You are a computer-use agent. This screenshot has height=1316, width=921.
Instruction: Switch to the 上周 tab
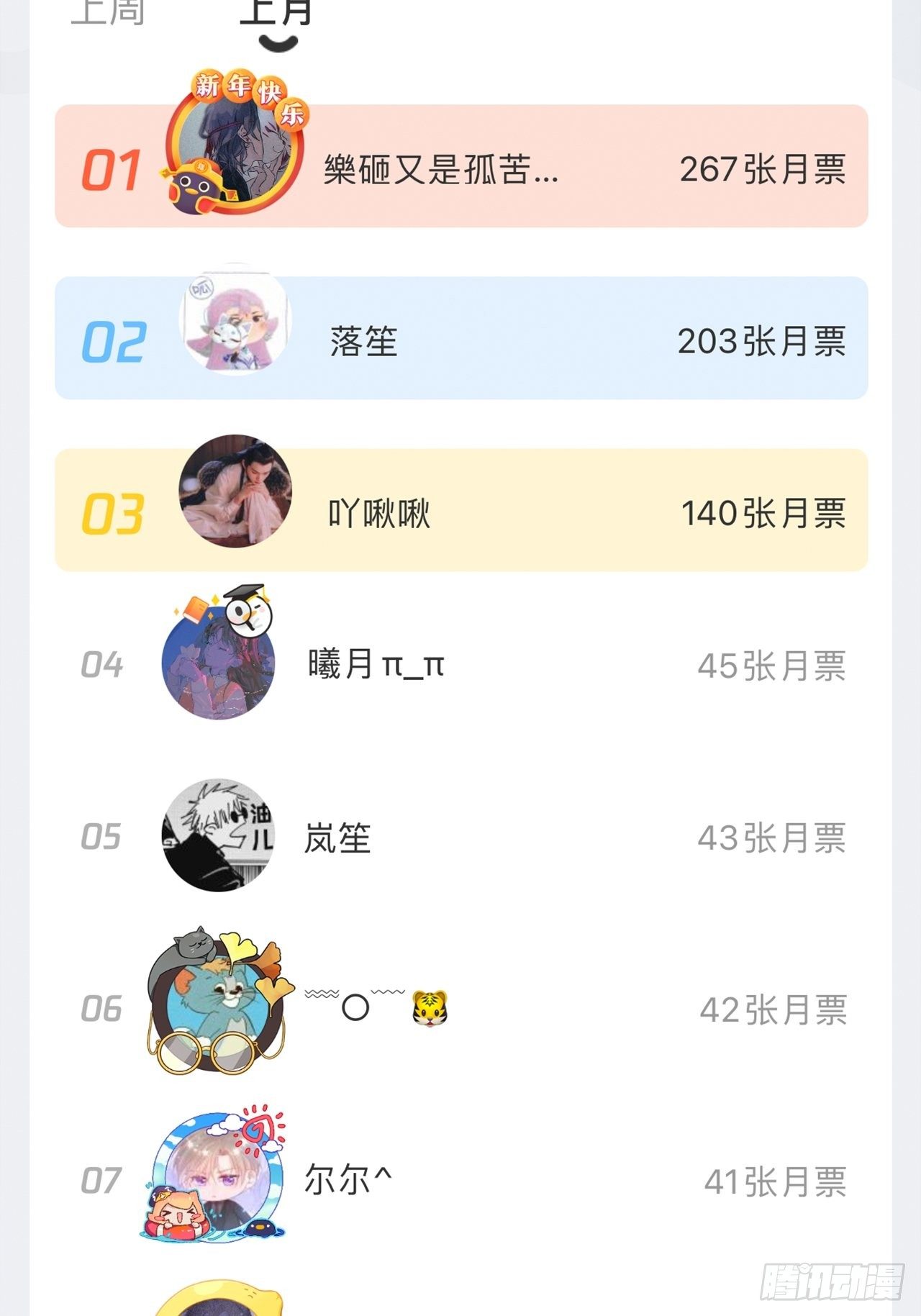tap(108, 12)
